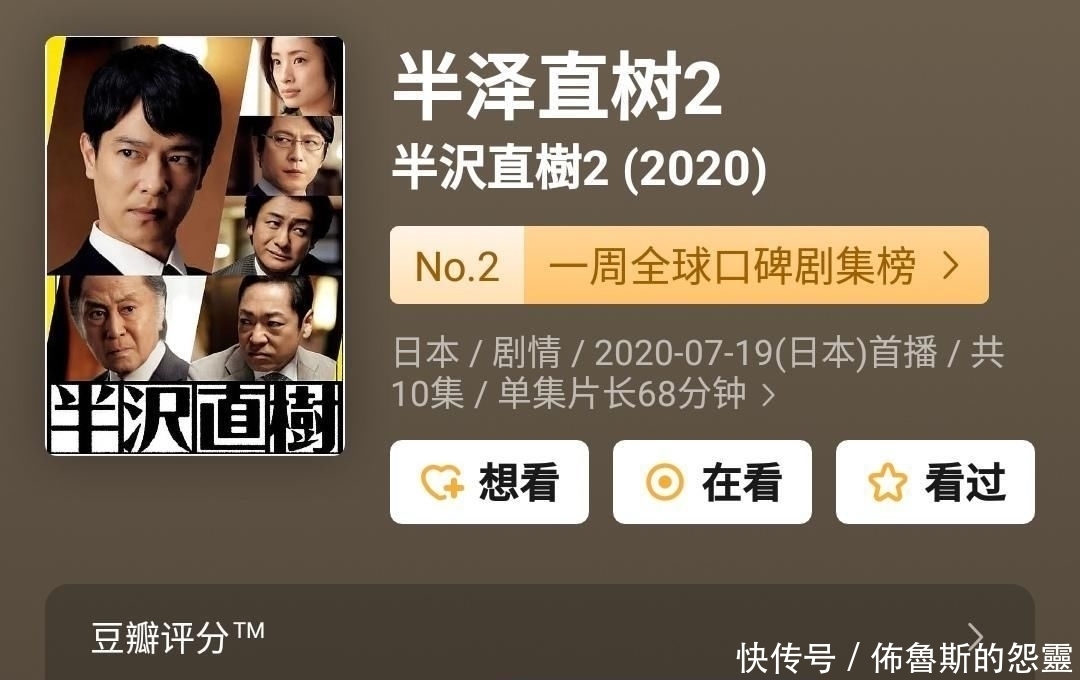
Task: Mark the show as 在看
Action: [x=712, y=483]
